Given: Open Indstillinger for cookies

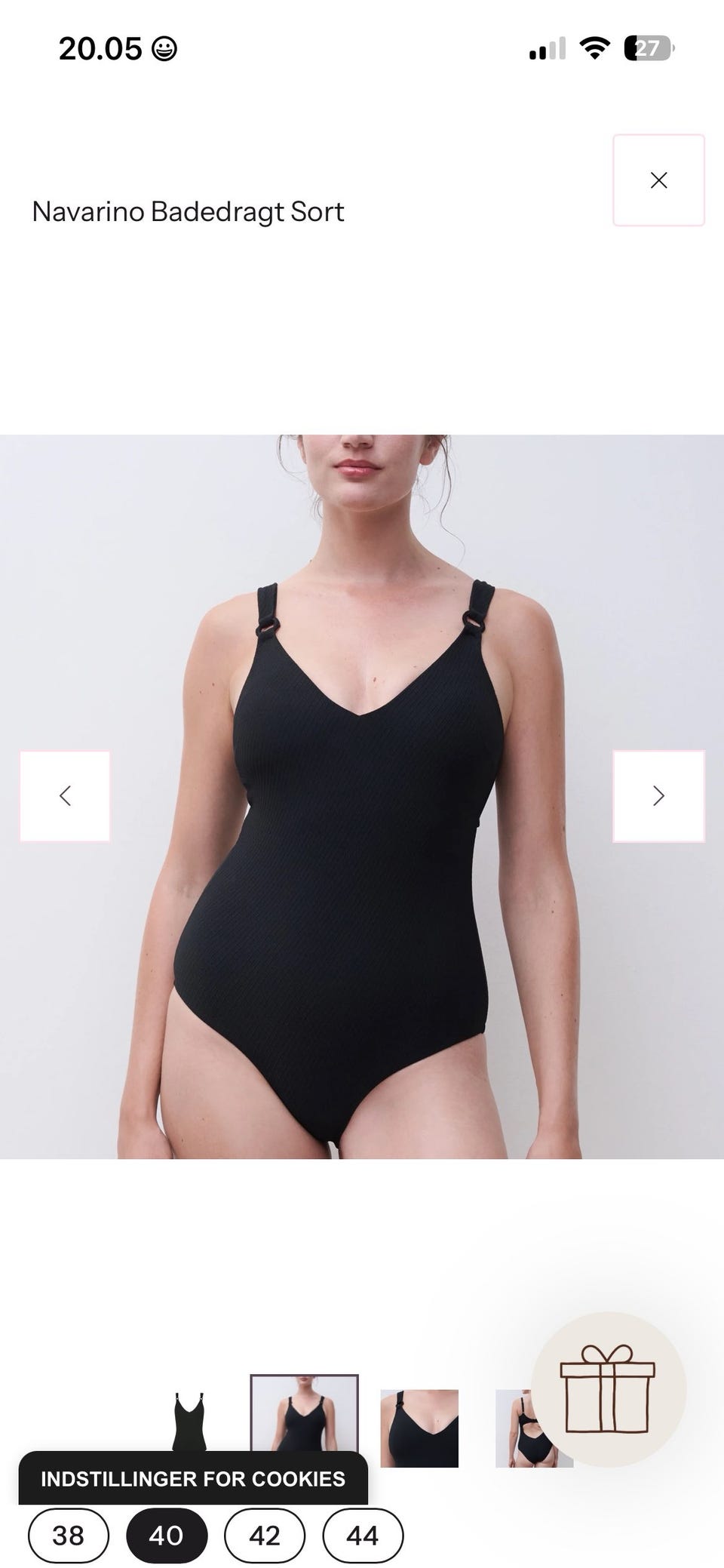Looking at the screenshot, I should 193,1478.
